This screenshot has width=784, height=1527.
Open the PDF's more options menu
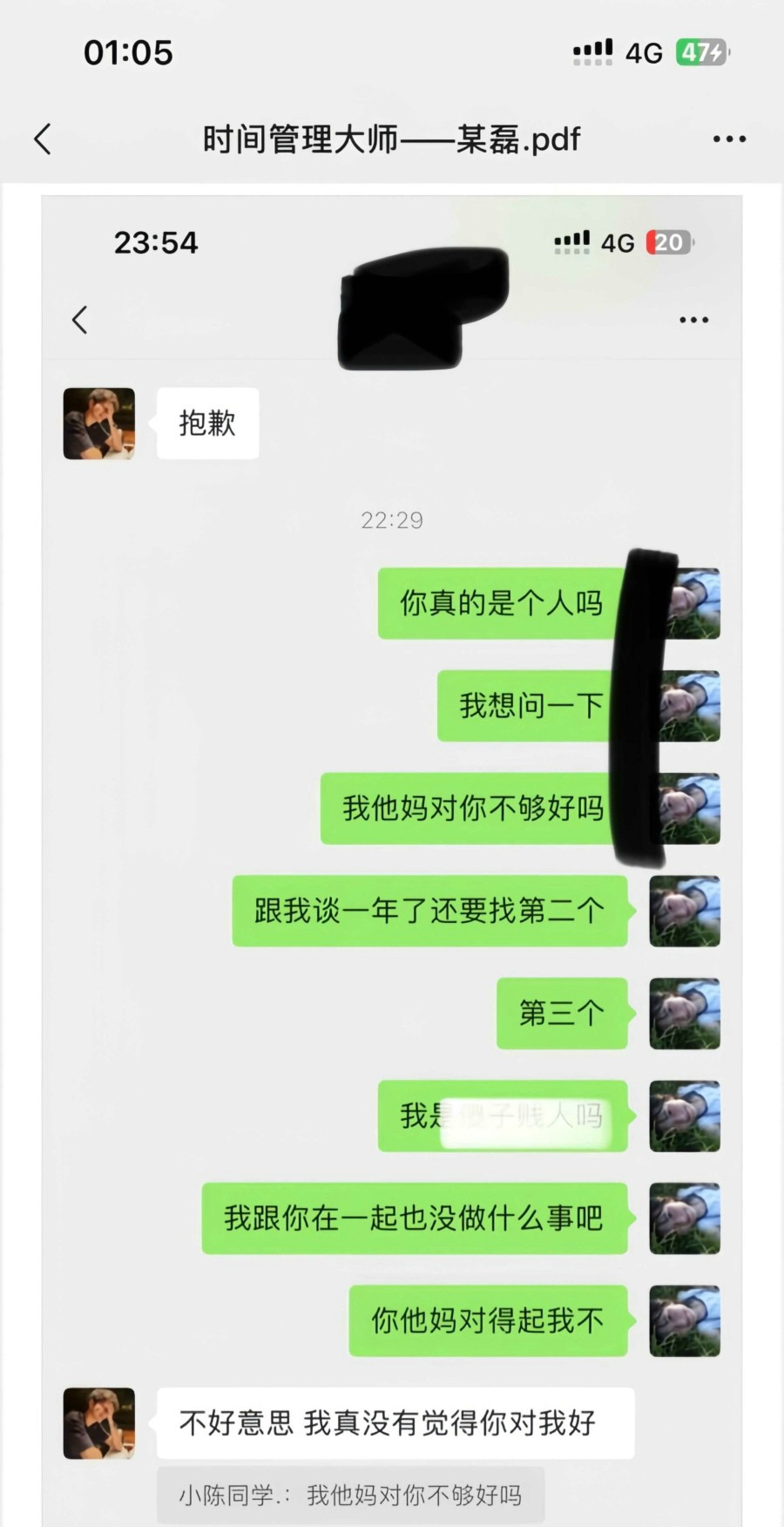[729, 139]
